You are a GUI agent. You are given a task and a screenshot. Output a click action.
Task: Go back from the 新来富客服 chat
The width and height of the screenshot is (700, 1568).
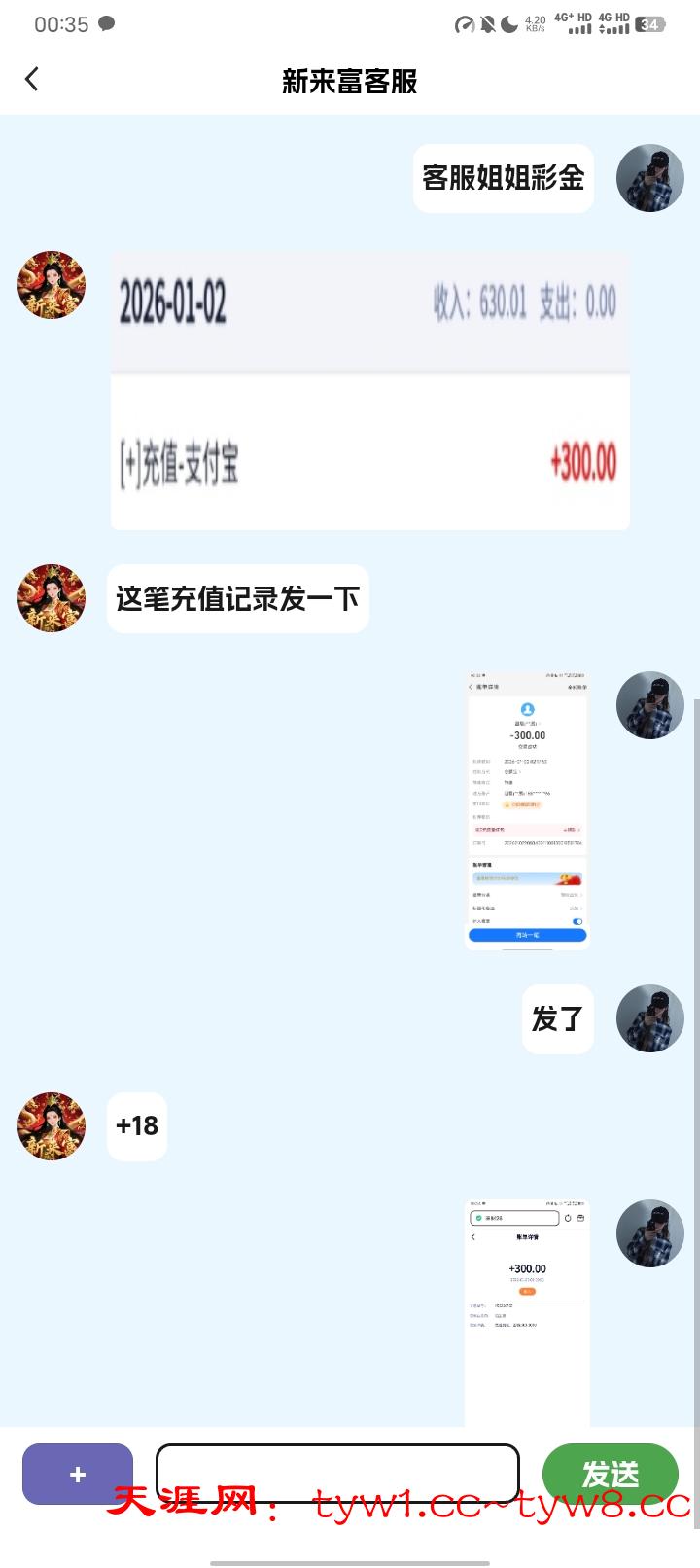coord(33,80)
